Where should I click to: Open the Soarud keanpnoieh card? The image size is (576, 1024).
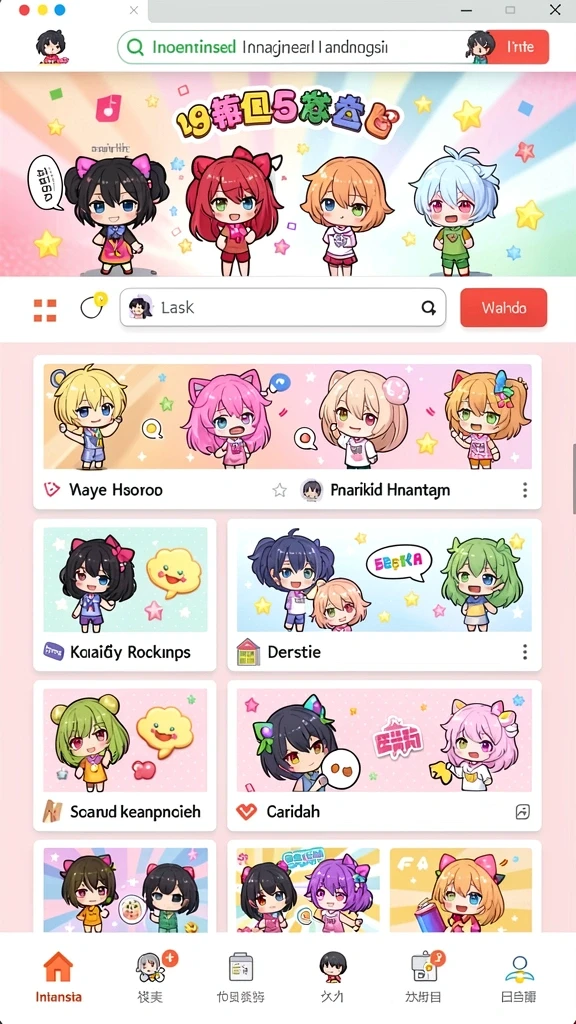tap(125, 756)
